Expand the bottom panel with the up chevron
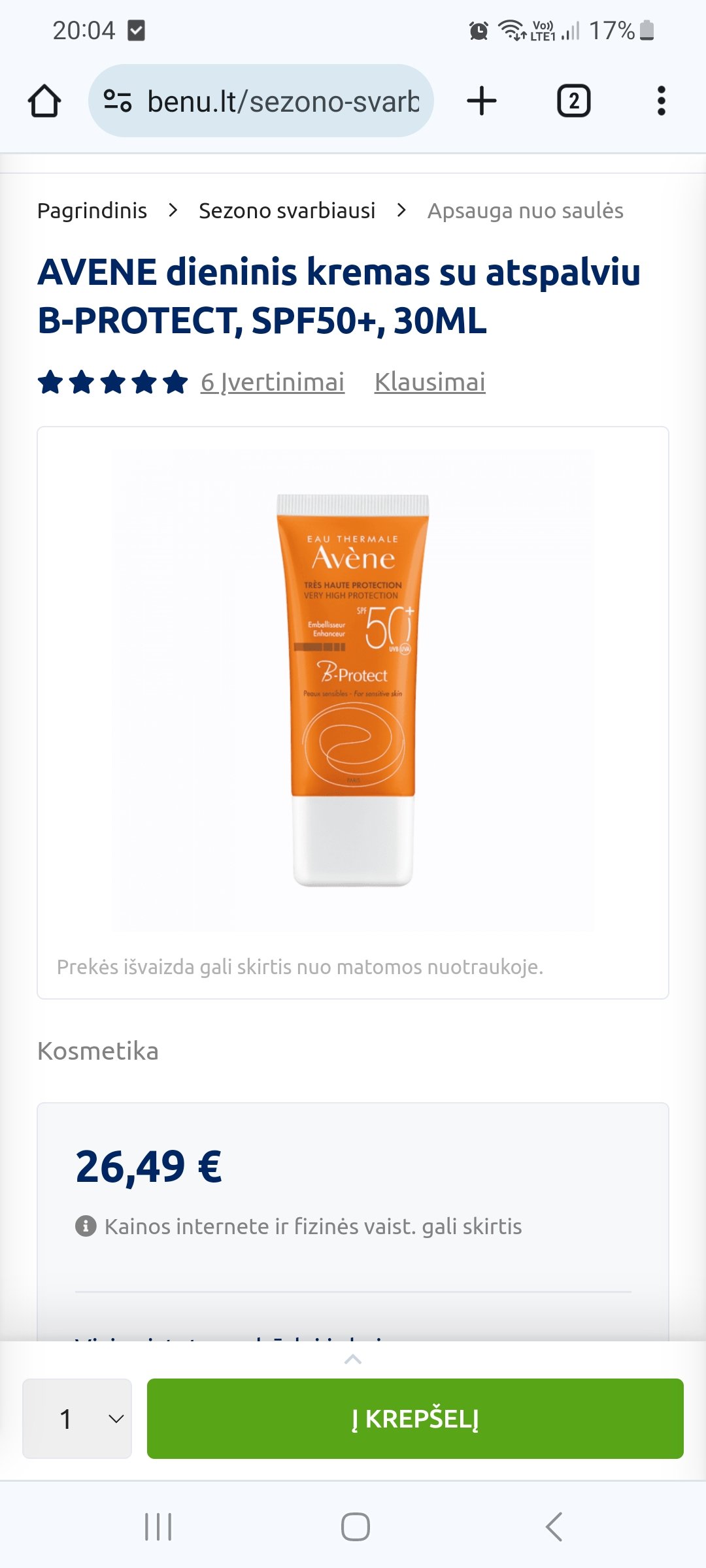The width and height of the screenshot is (706, 1568). [x=353, y=1360]
